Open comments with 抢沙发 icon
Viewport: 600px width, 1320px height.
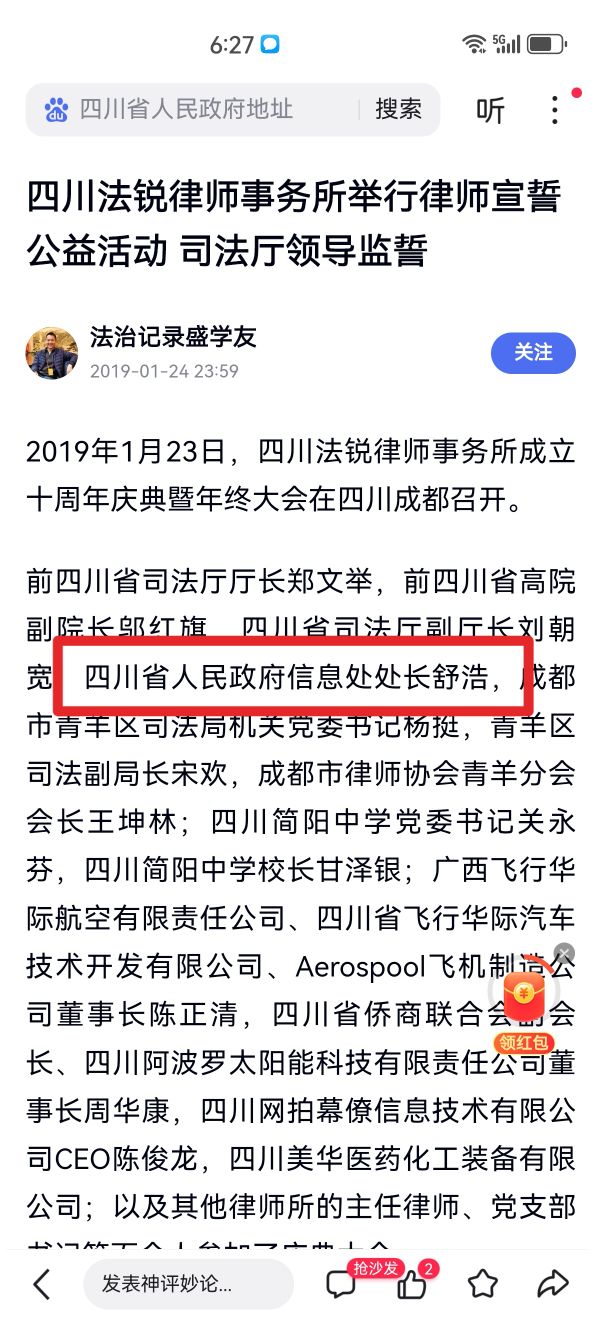click(342, 1284)
